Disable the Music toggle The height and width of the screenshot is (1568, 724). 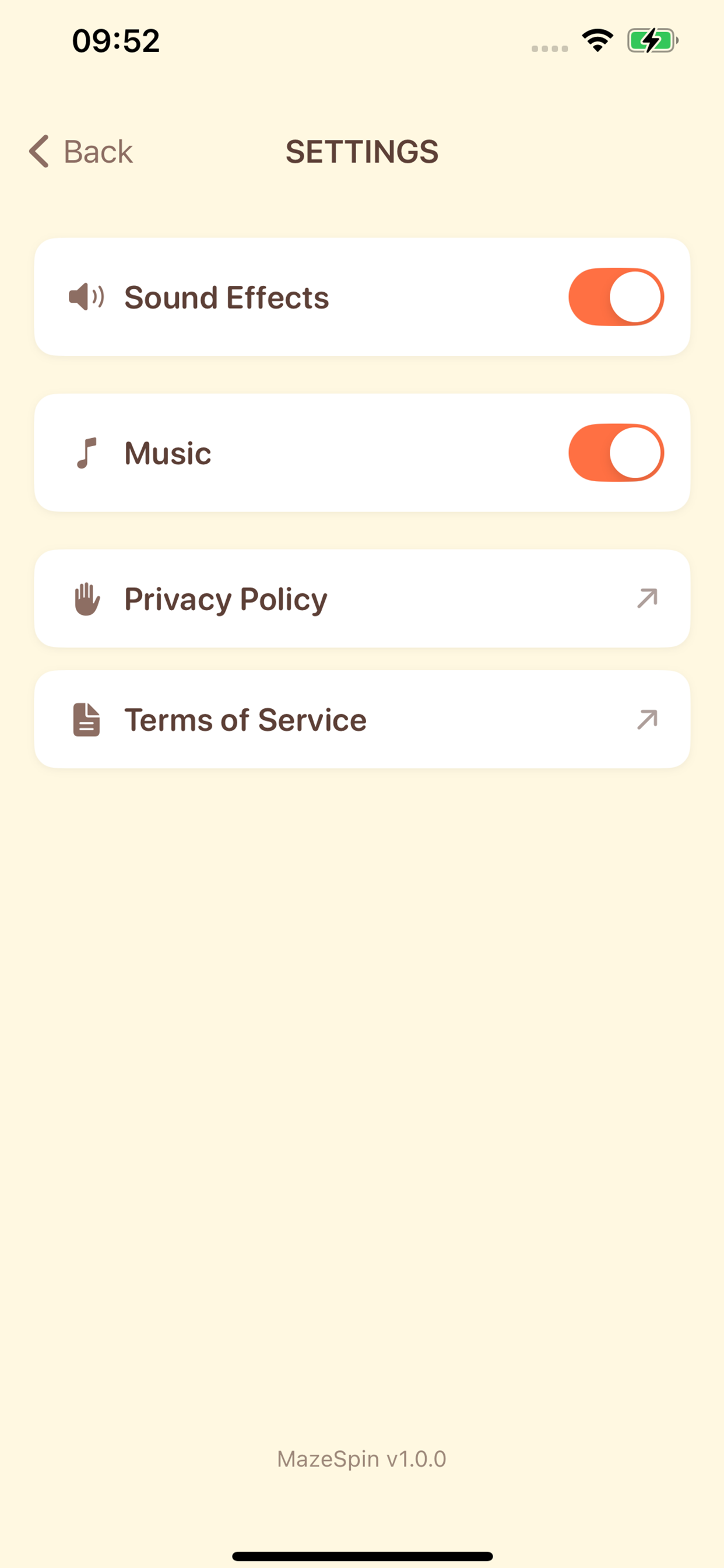616,453
